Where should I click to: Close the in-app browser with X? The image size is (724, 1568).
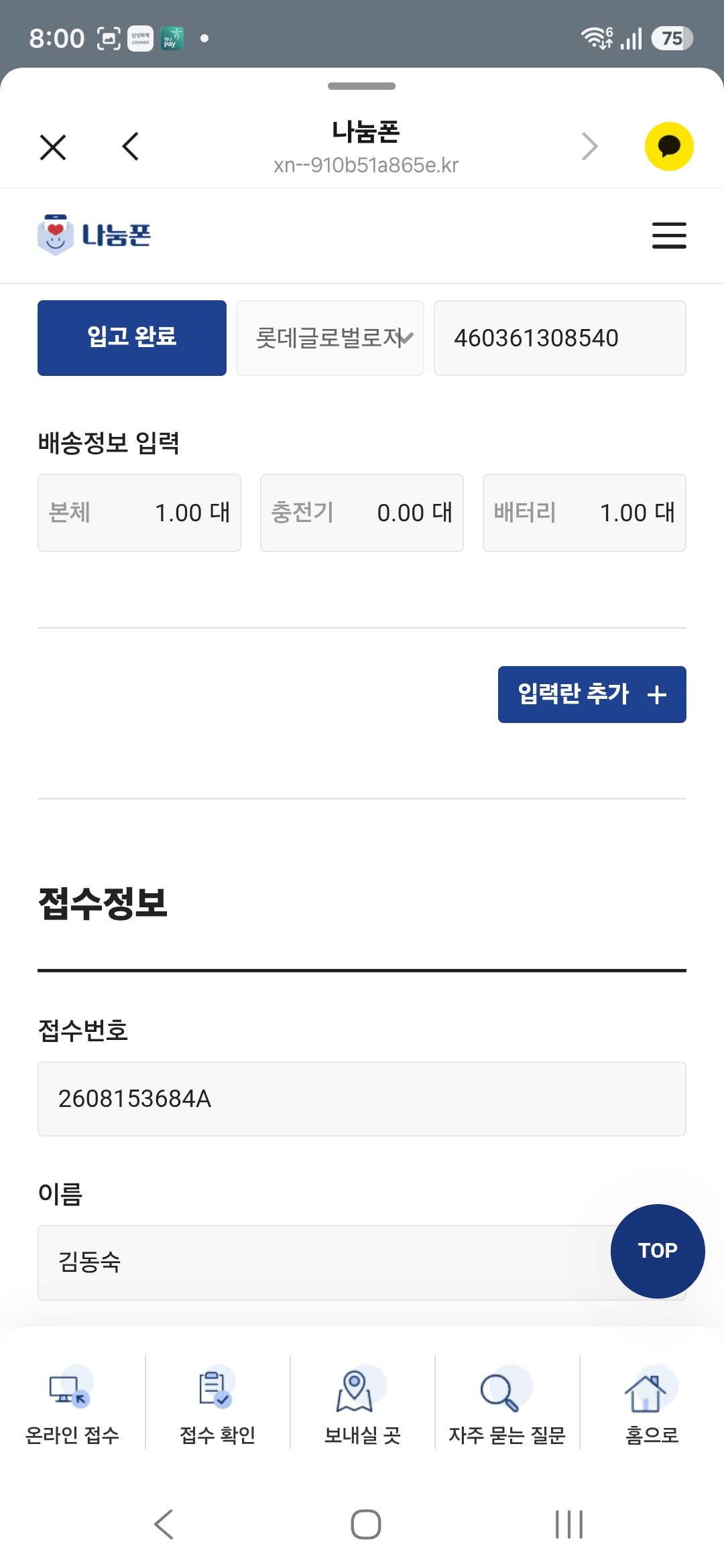point(53,147)
